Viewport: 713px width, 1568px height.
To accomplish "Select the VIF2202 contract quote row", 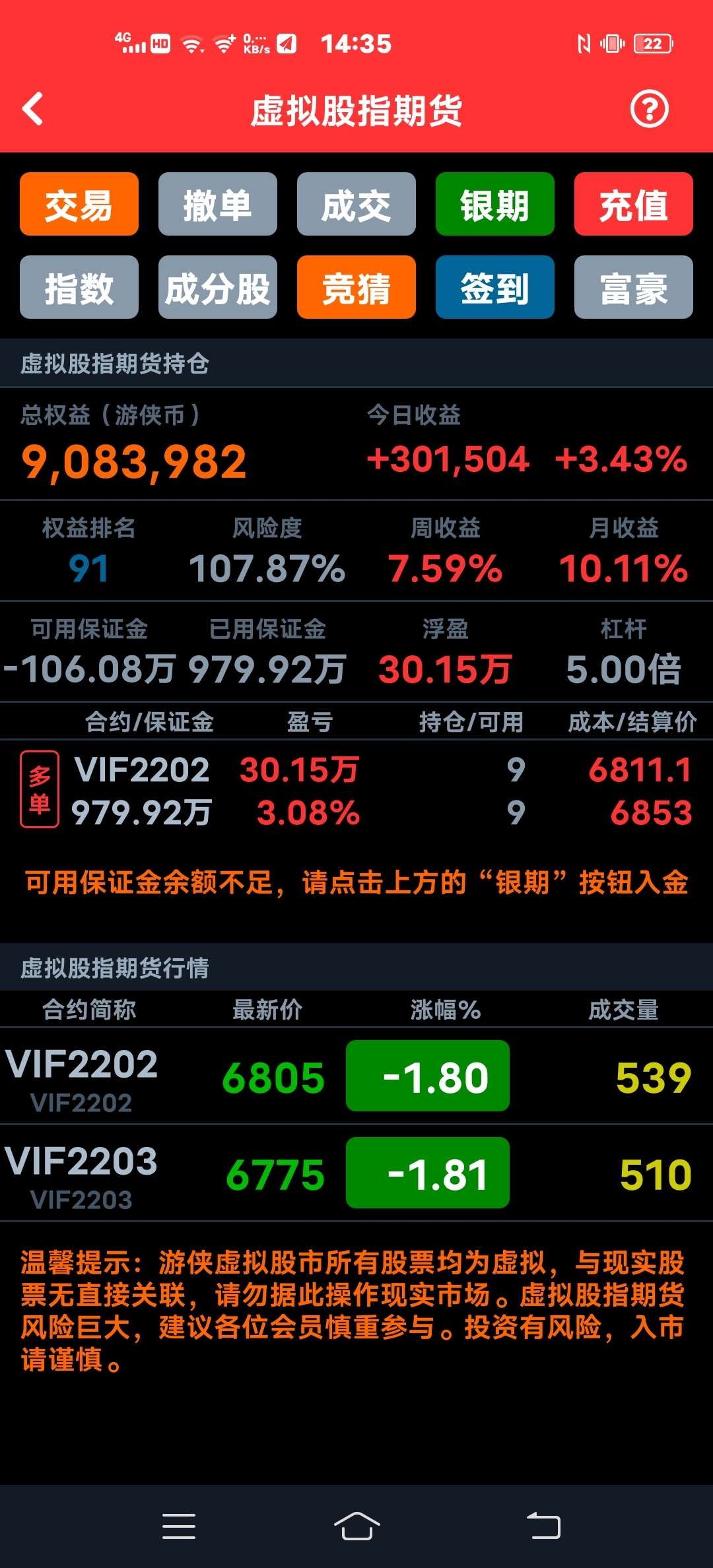I will (x=356, y=1076).
